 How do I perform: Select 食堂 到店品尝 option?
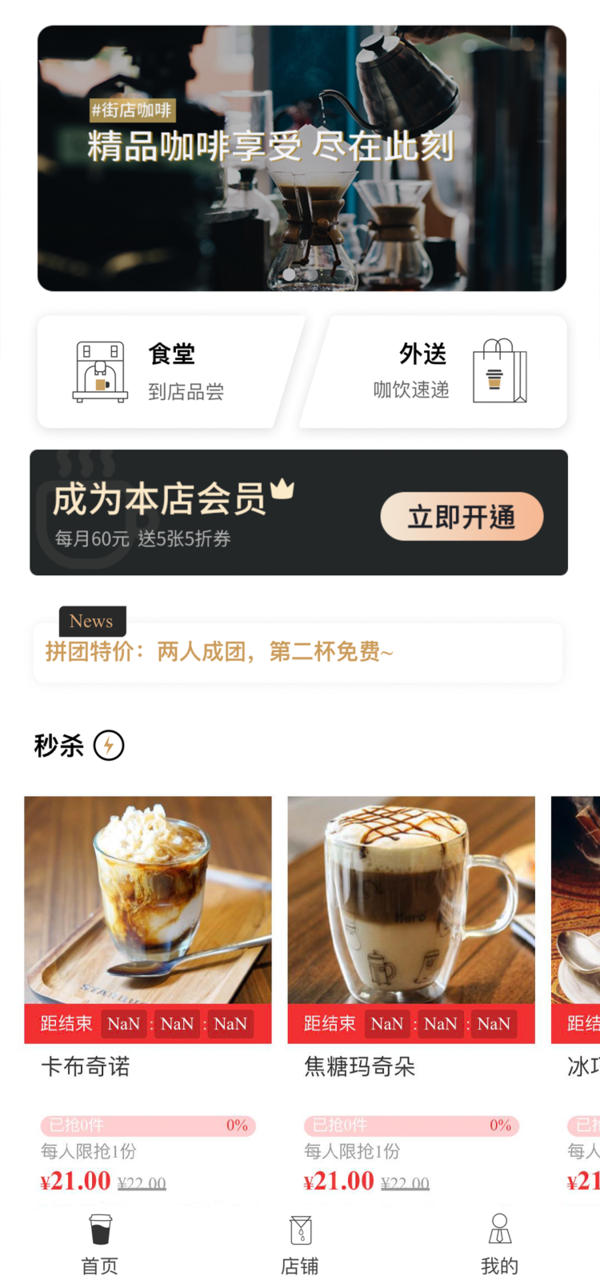160,372
